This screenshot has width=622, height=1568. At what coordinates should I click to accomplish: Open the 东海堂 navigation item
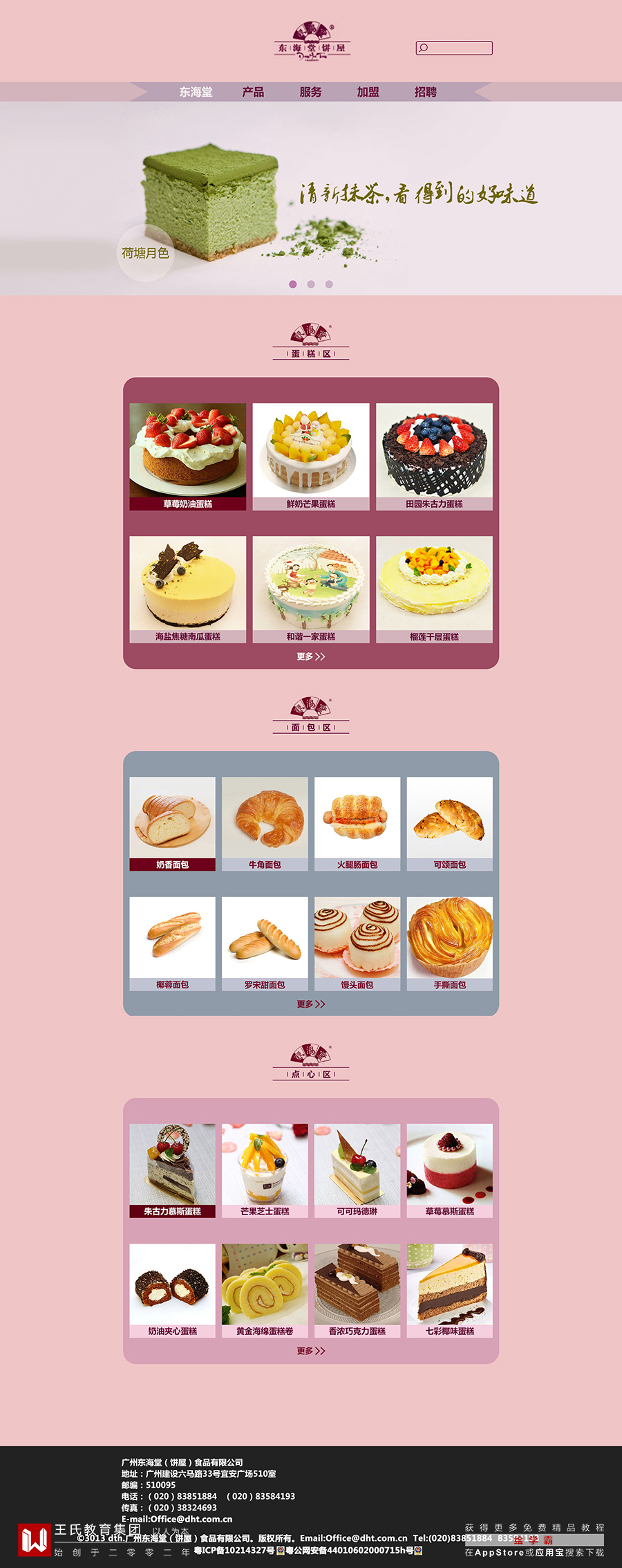point(196,92)
